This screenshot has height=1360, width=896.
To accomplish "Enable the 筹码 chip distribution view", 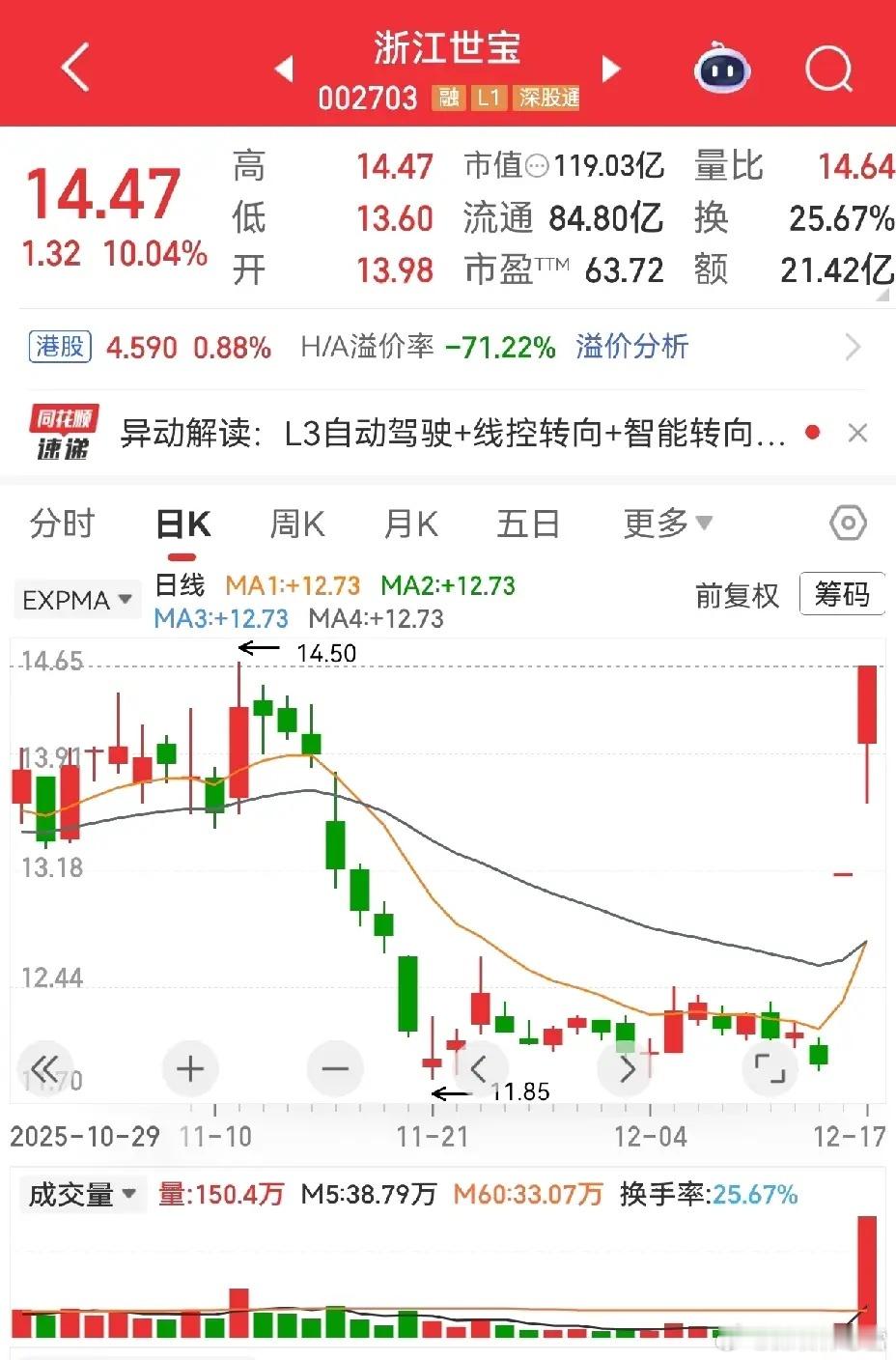I will pyautogui.click(x=843, y=594).
